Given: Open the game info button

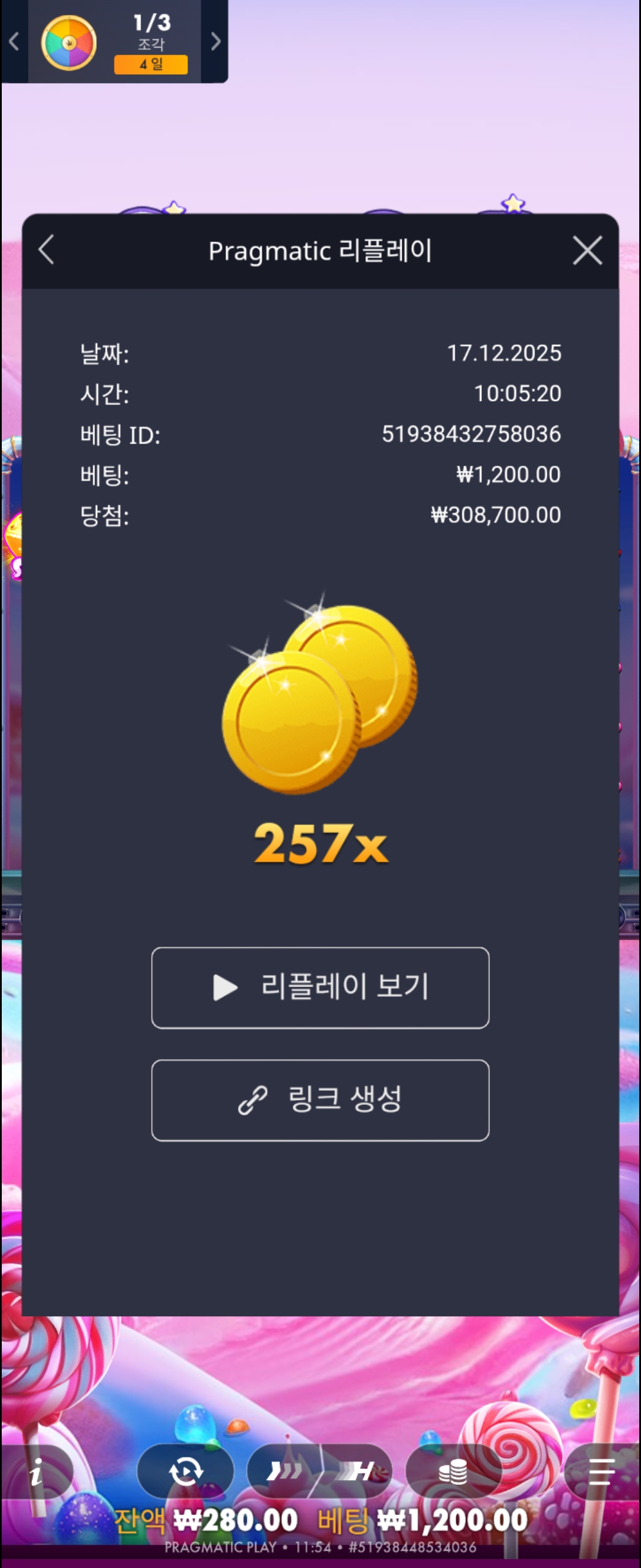Looking at the screenshot, I should [x=37, y=1472].
